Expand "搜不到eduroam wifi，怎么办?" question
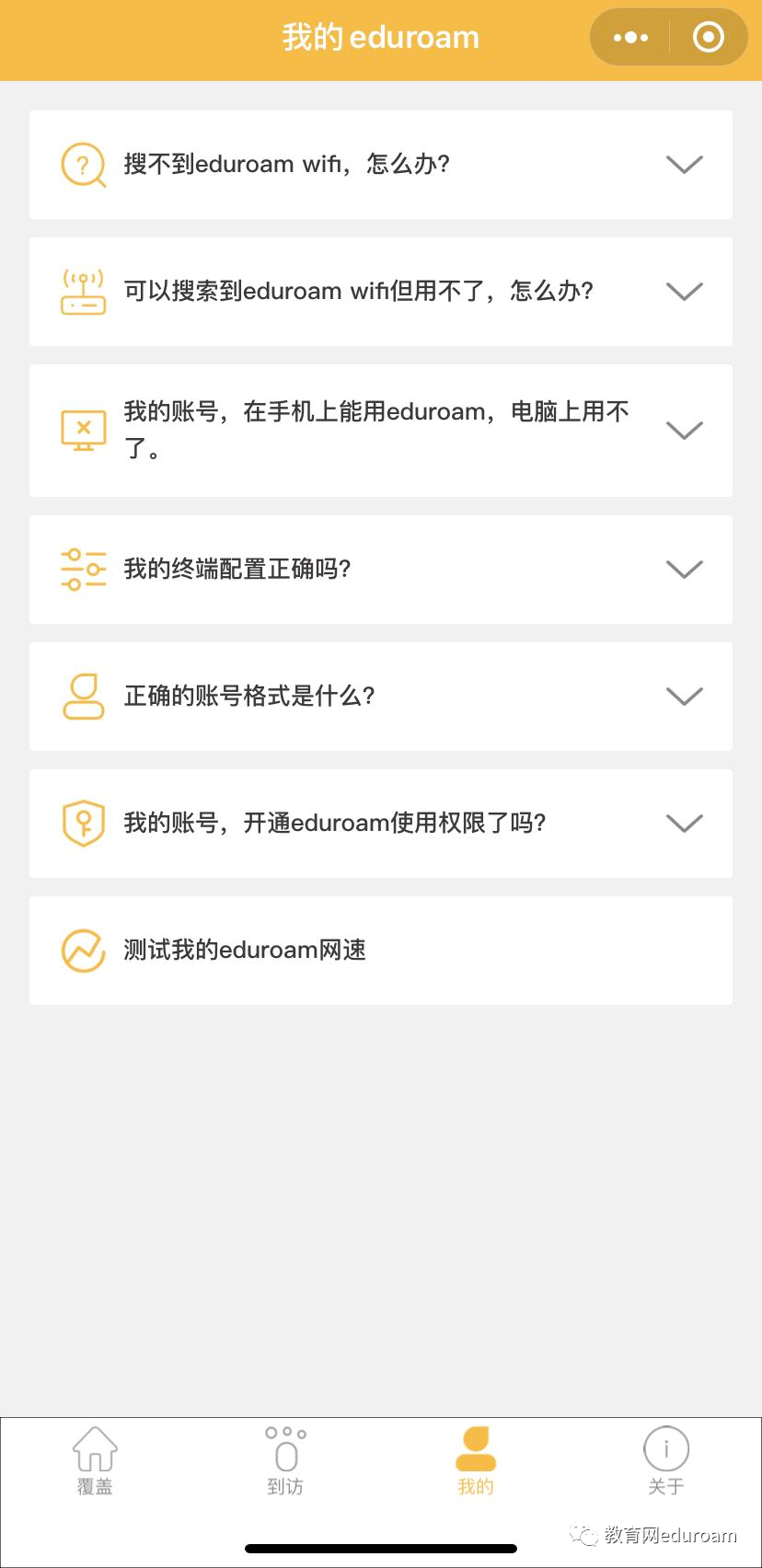Image resolution: width=762 pixels, height=1568 pixels. (380, 165)
